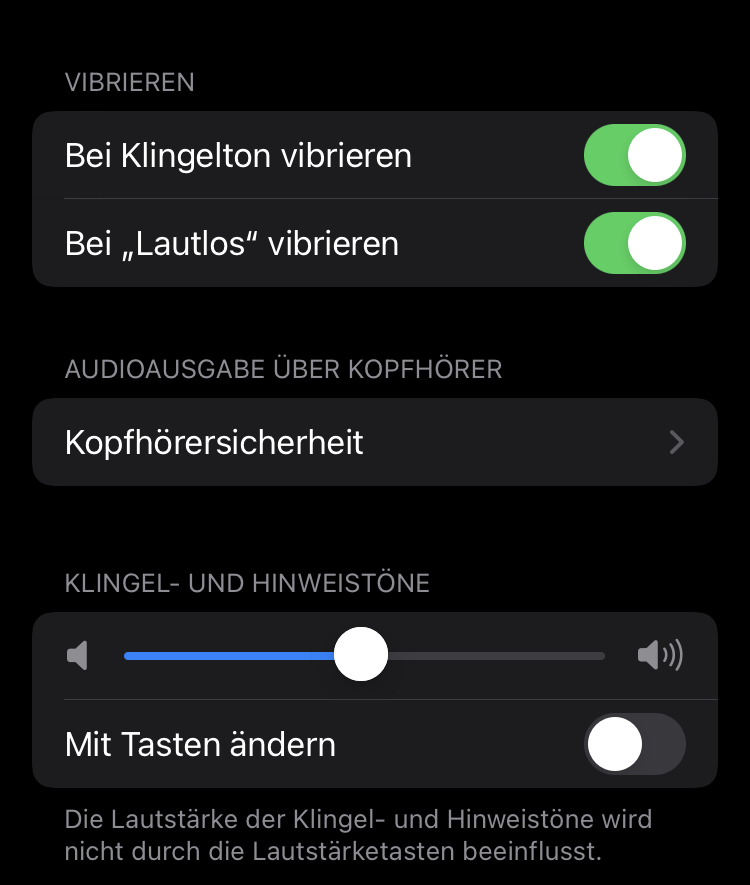This screenshot has height=885, width=750.
Task: Tap the ringer volume slider knob
Action: (360, 655)
